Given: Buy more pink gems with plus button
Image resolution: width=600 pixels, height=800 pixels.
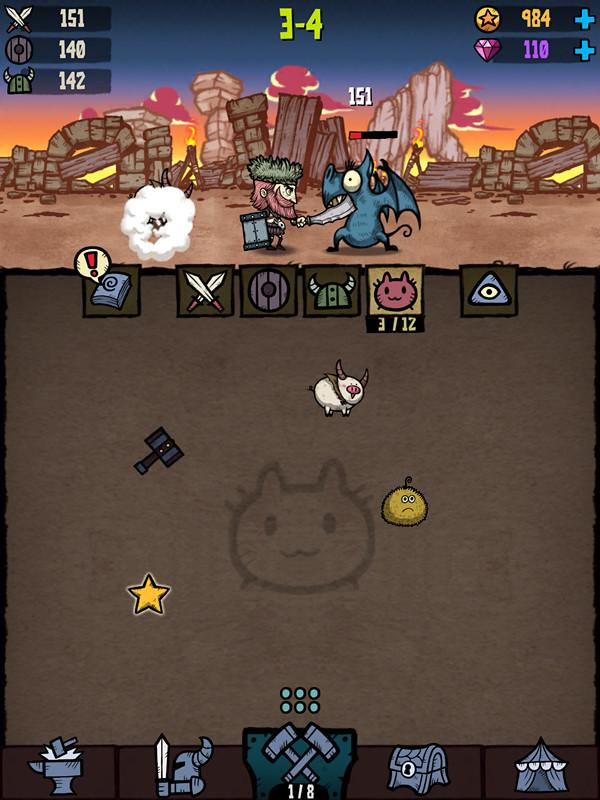Looking at the screenshot, I should click(584, 49).
